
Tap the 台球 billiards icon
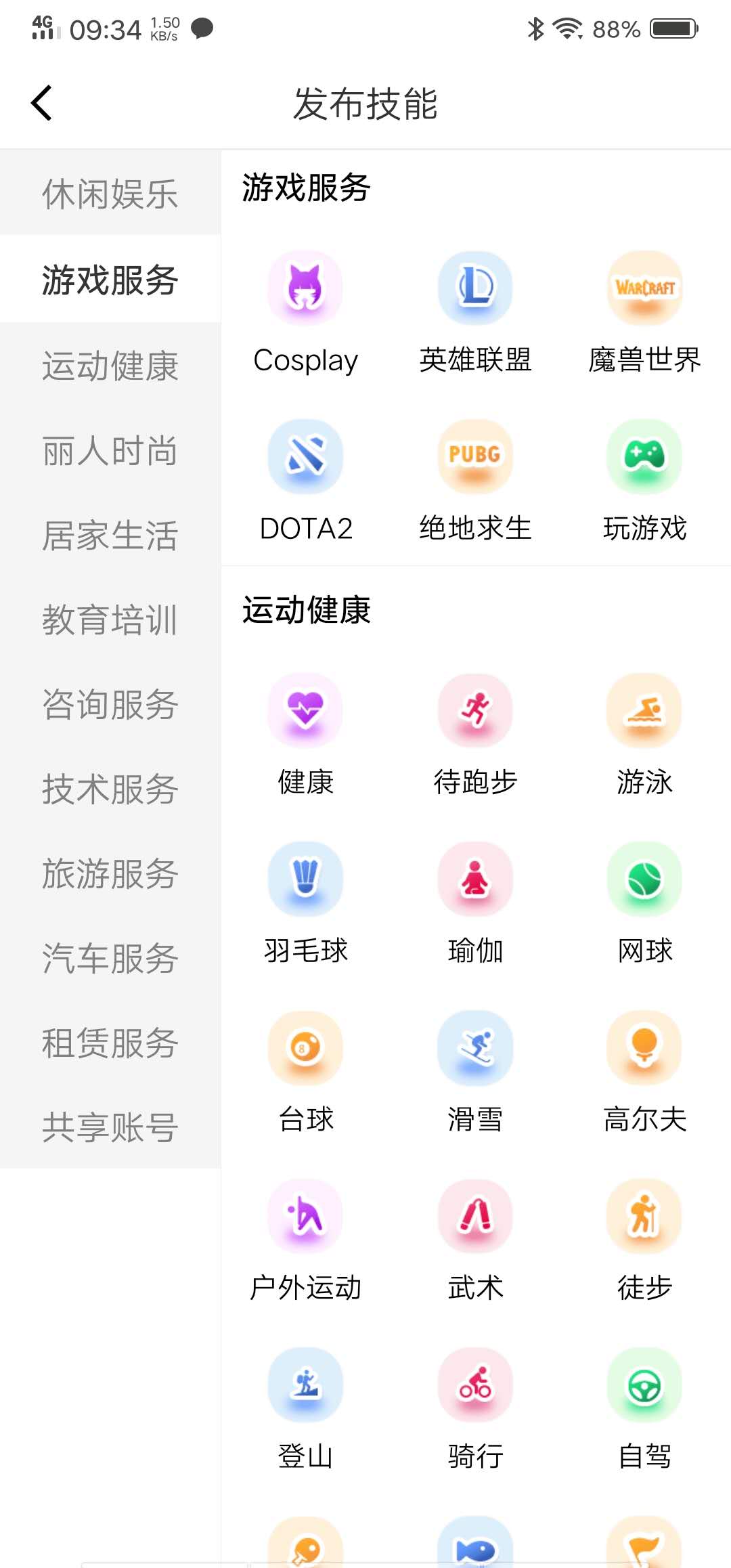[x=305, y=1047]
